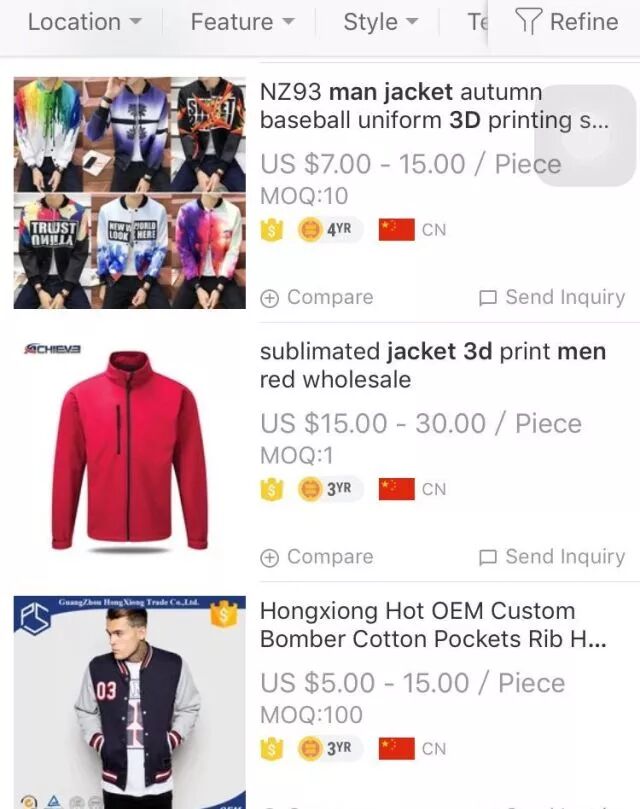The image size is (640, 809).
Task: Open the Location filter dropdown
Action: tap(84, 22)
